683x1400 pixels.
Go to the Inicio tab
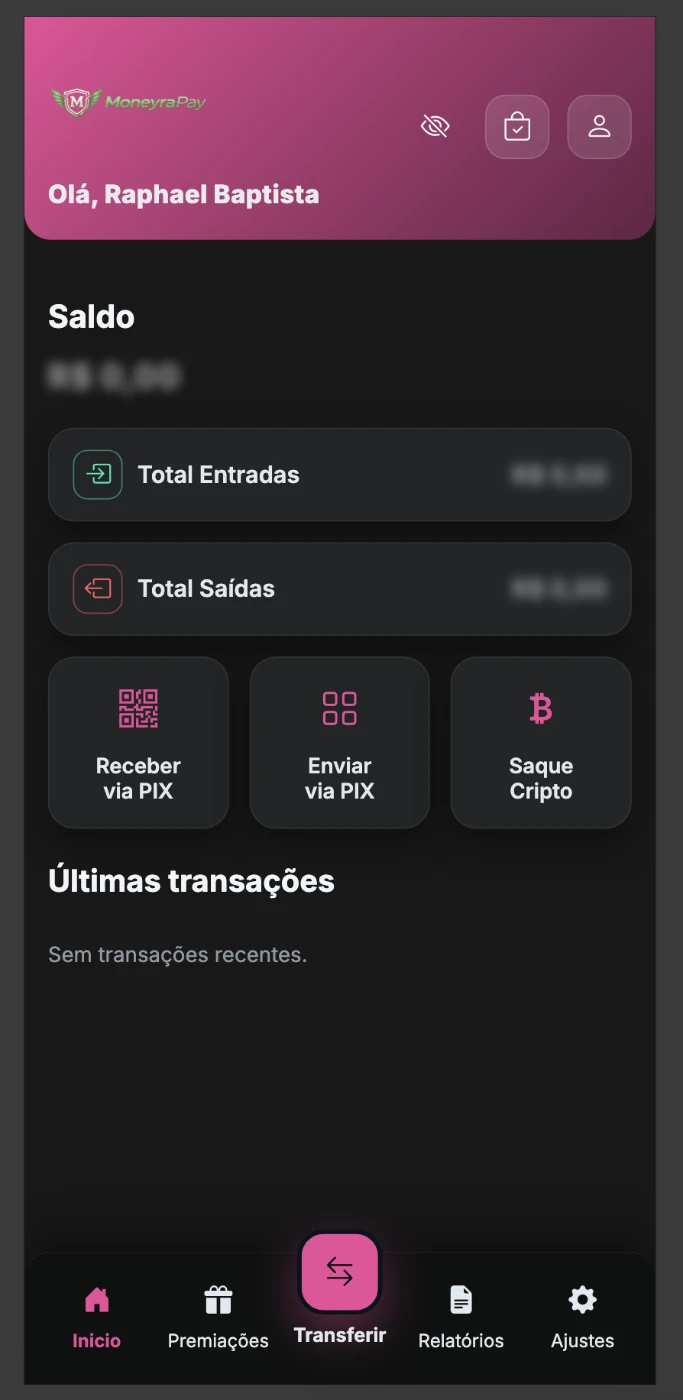coord(96,1317)
